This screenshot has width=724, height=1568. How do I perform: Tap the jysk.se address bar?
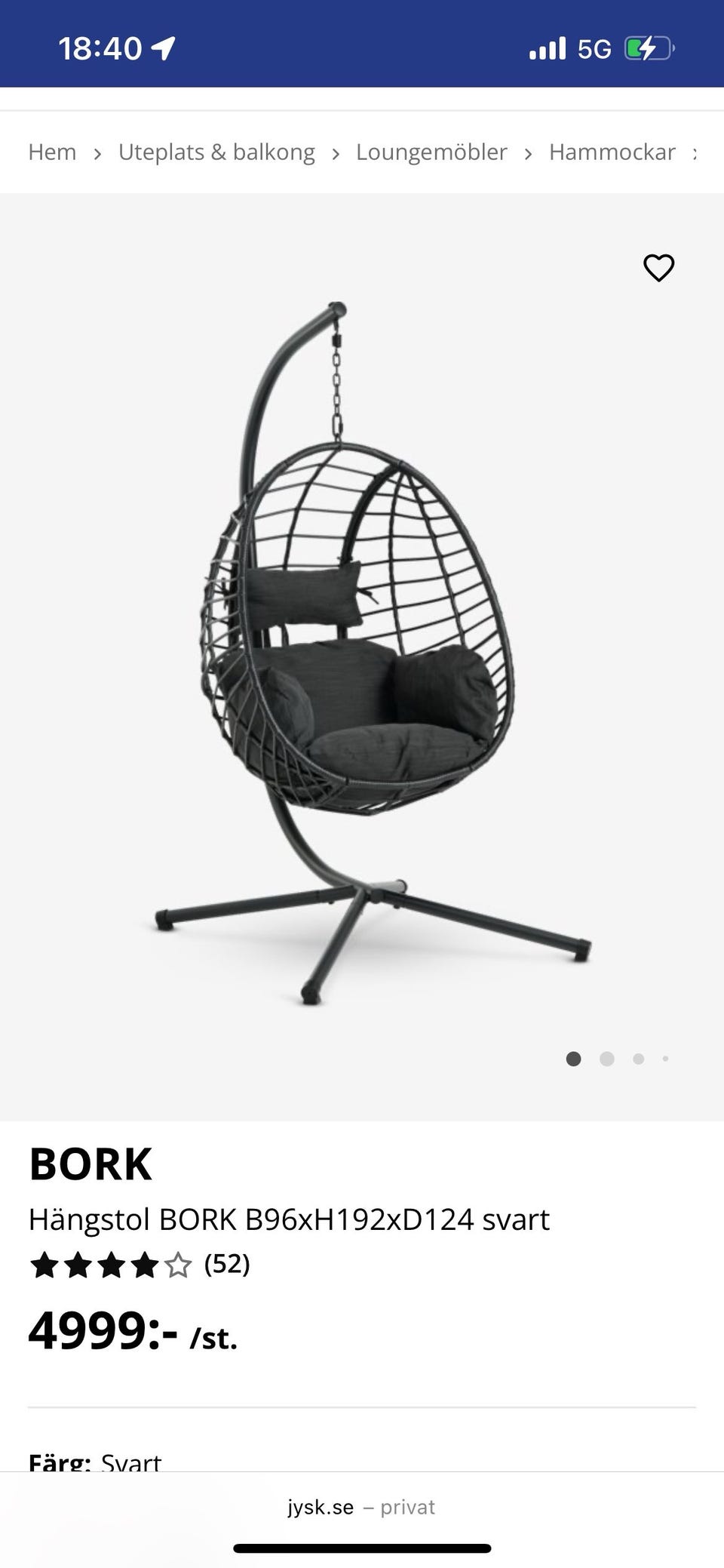(x=362, y=1507)
